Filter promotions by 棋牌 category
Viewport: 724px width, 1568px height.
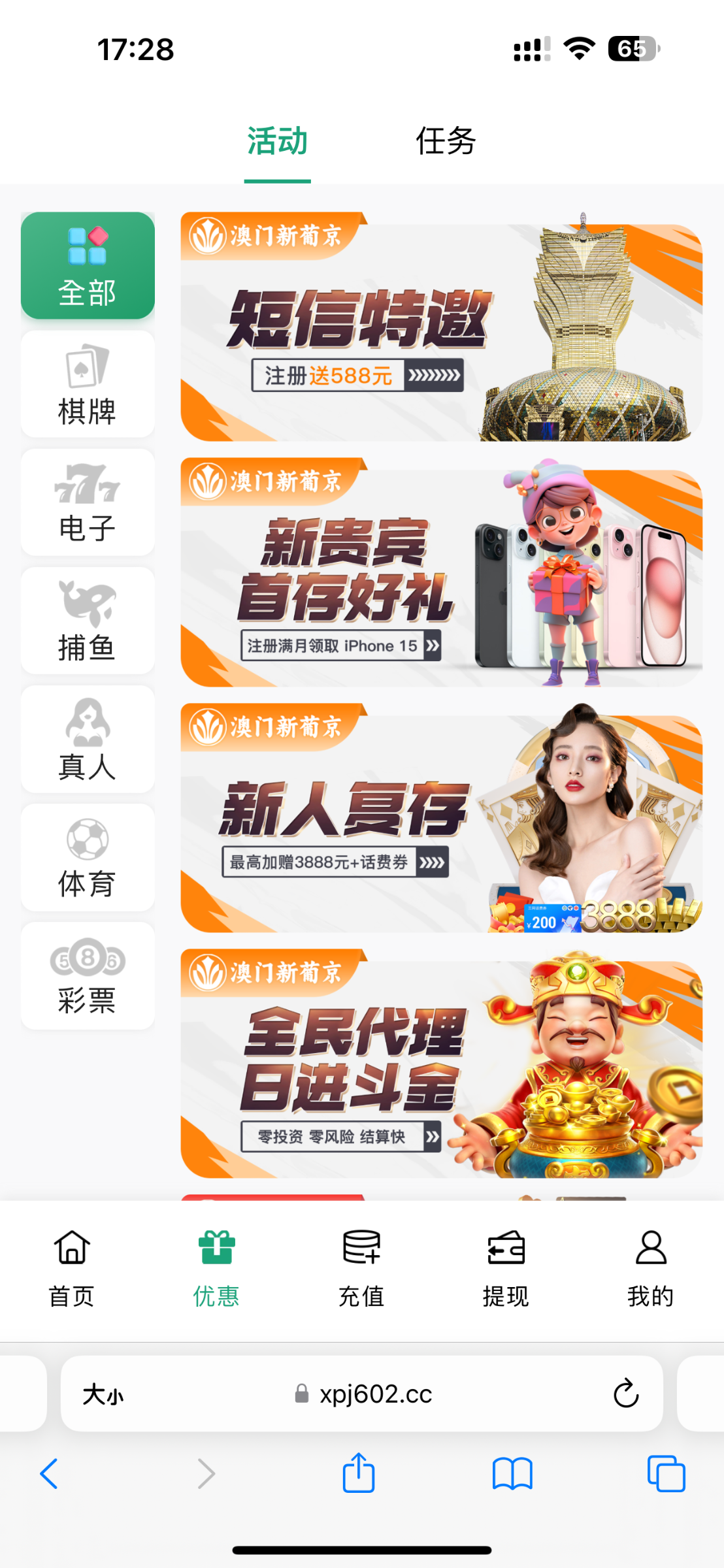coord(88,384)
